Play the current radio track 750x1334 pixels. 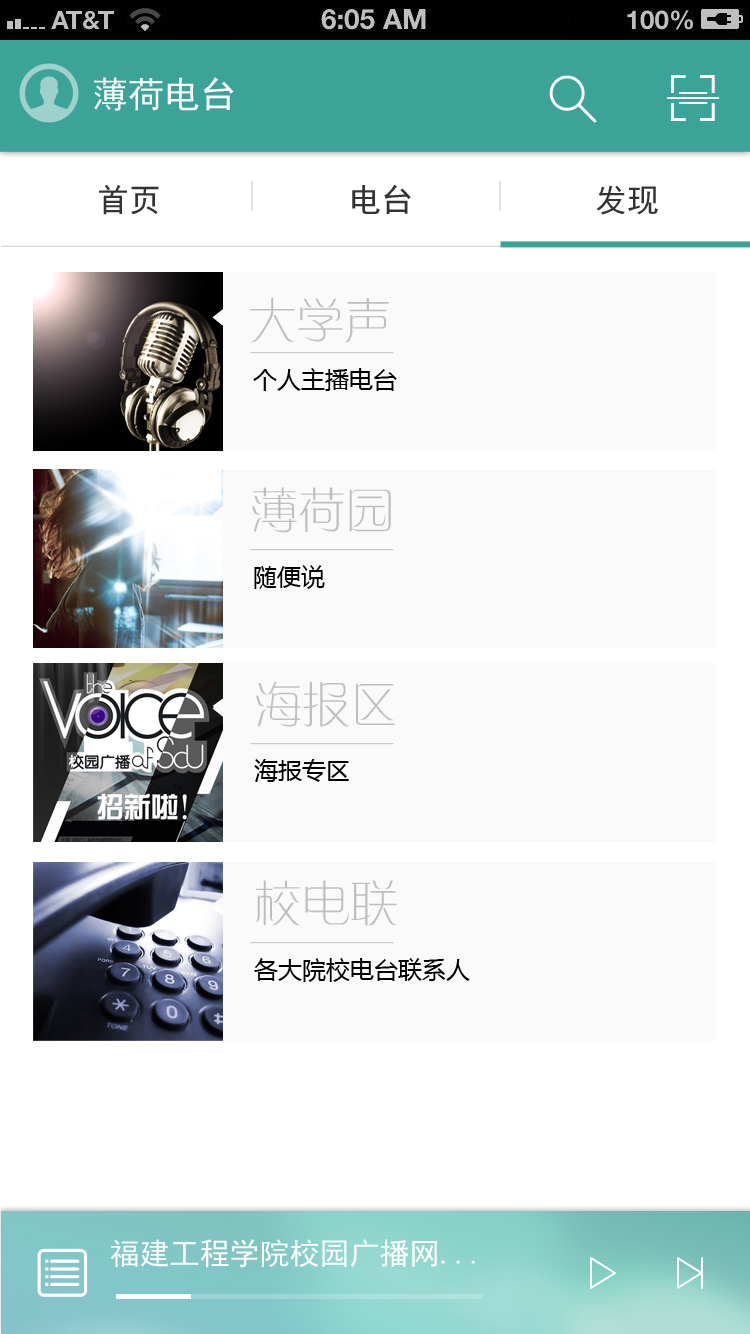pyautogui.click(x=602, y=1273)
